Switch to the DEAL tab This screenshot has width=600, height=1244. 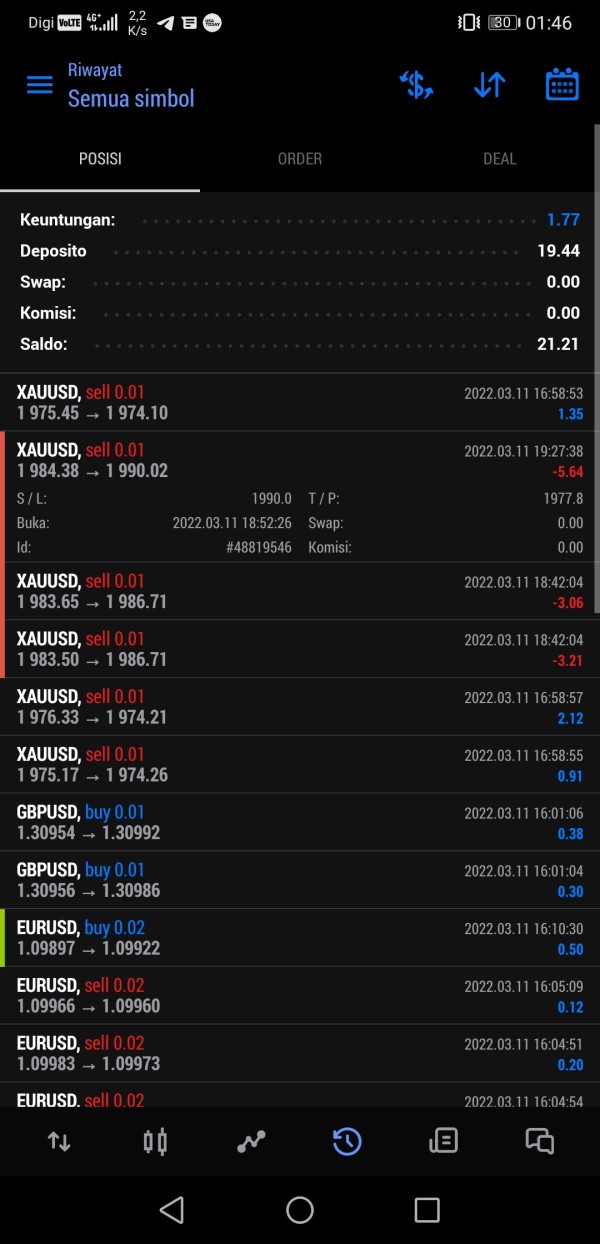500,159
